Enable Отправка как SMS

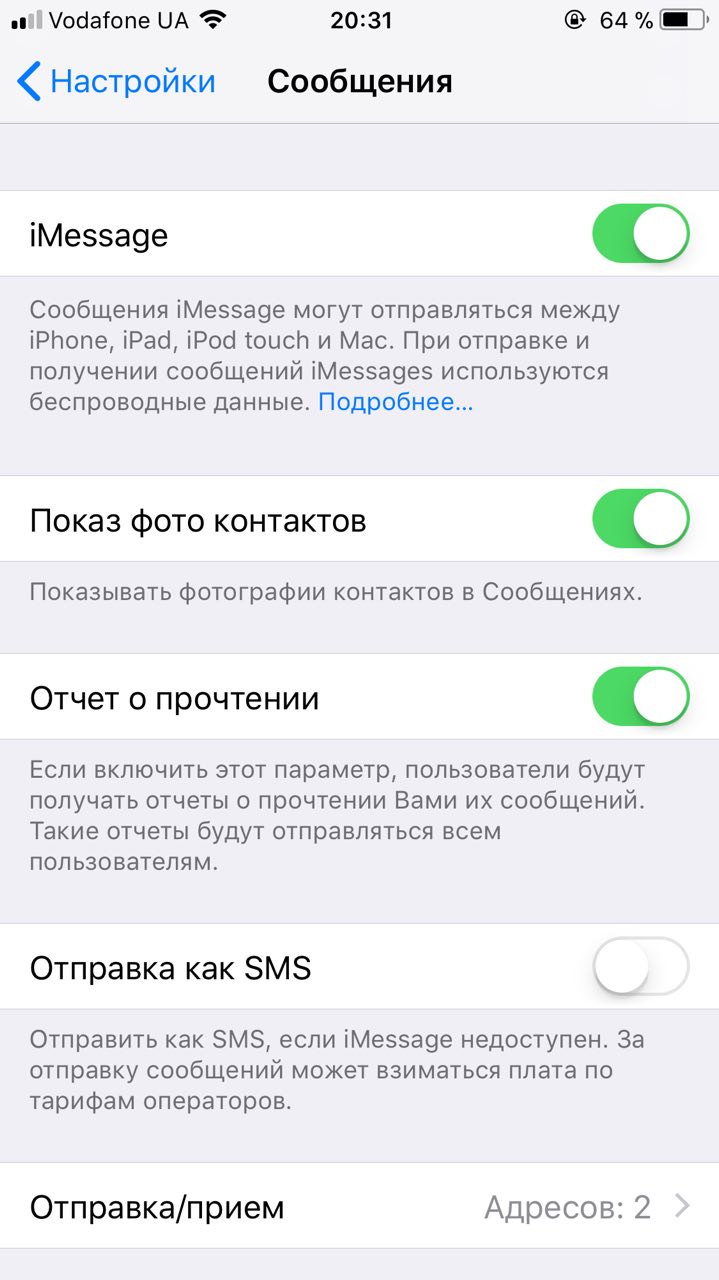point(641,966)
